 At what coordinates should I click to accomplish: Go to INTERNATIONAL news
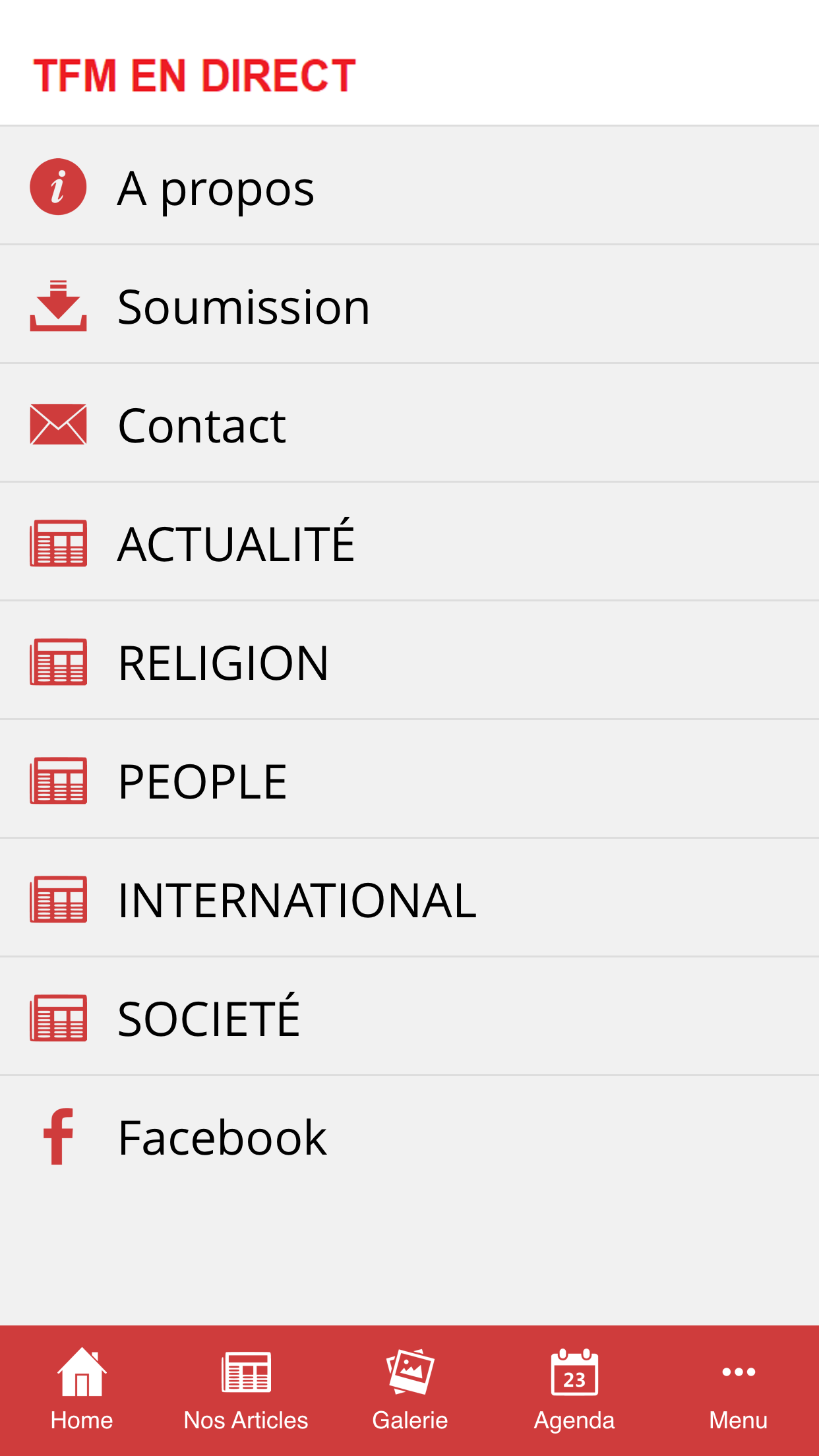coord(296,899)
